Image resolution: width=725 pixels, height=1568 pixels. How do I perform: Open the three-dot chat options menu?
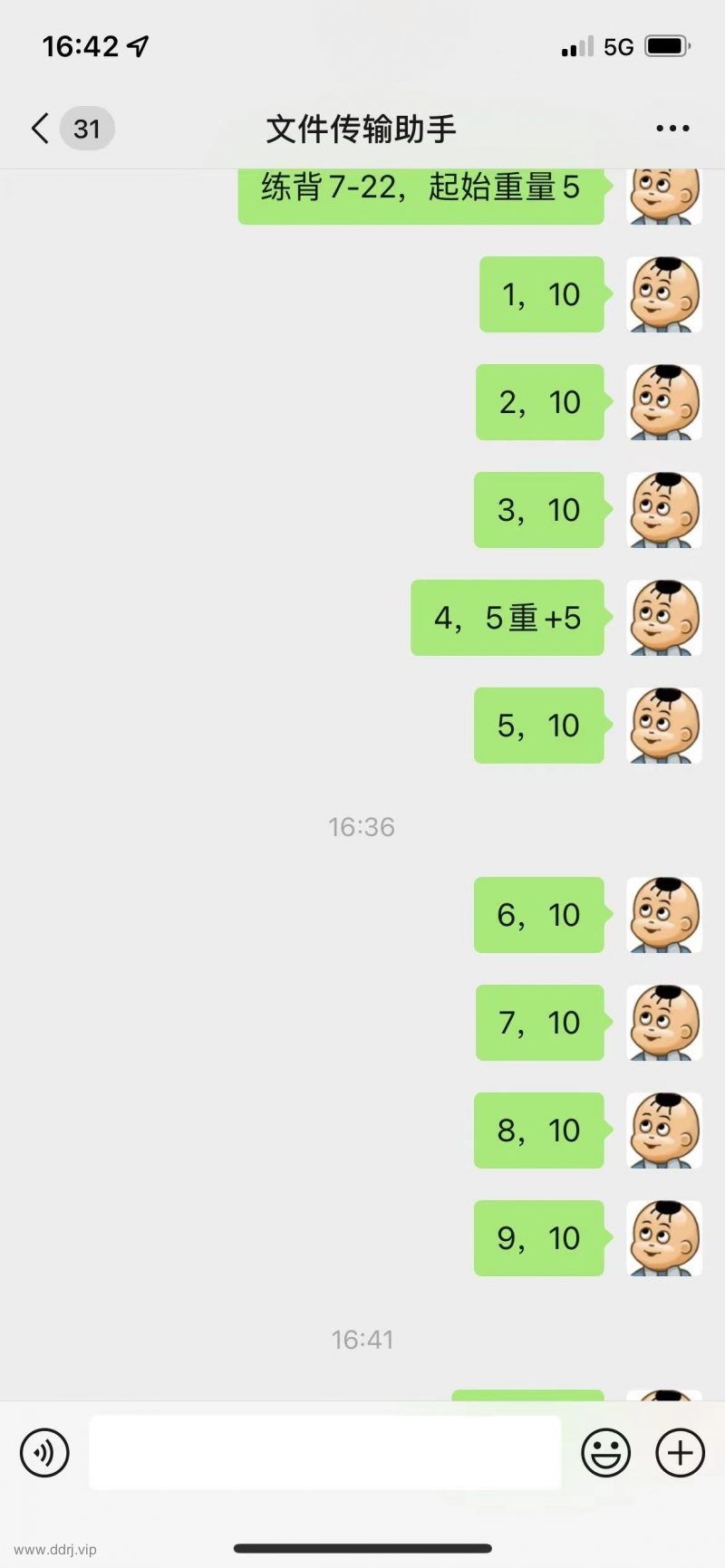click(x=672, y=129)
